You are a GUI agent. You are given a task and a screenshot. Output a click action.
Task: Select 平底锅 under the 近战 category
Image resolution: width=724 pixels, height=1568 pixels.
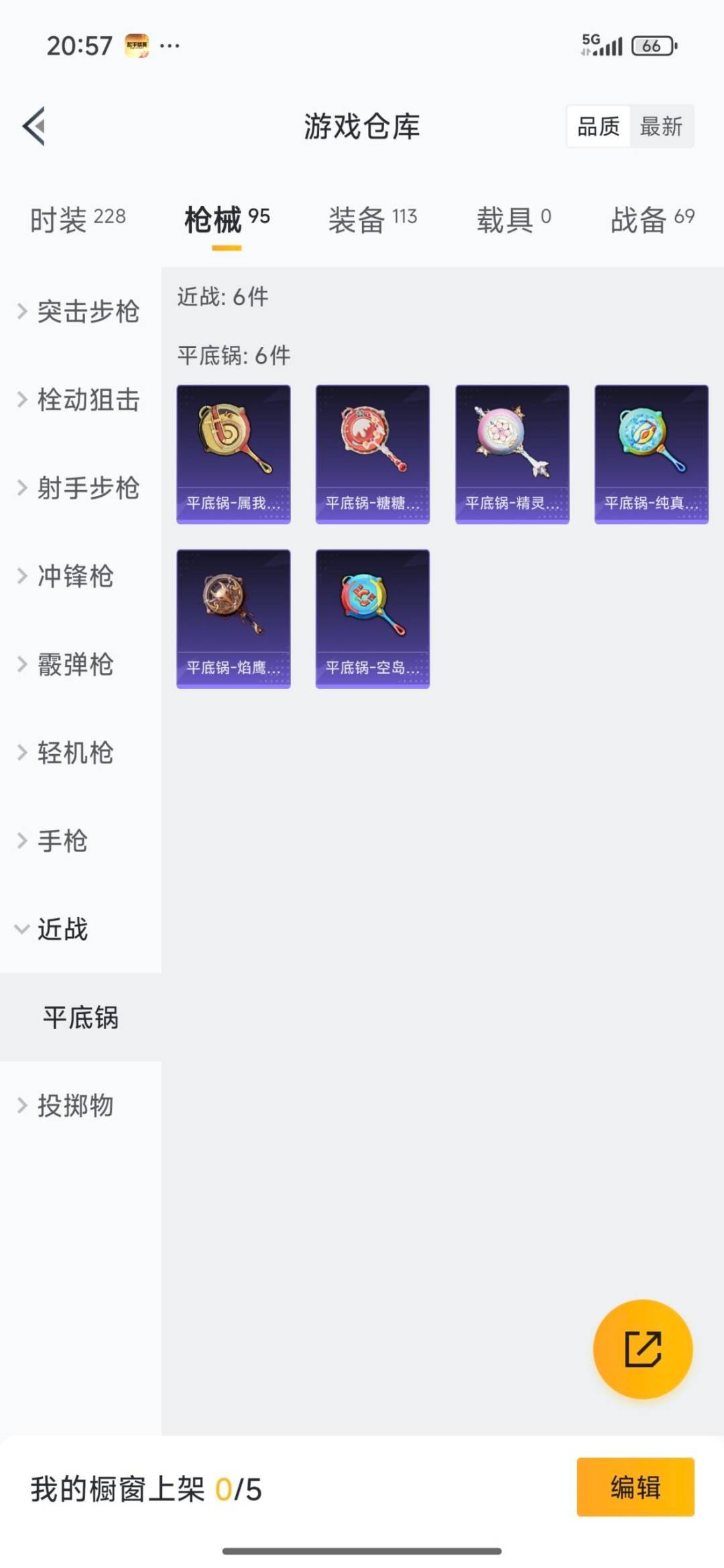[x=82, y=1016]
